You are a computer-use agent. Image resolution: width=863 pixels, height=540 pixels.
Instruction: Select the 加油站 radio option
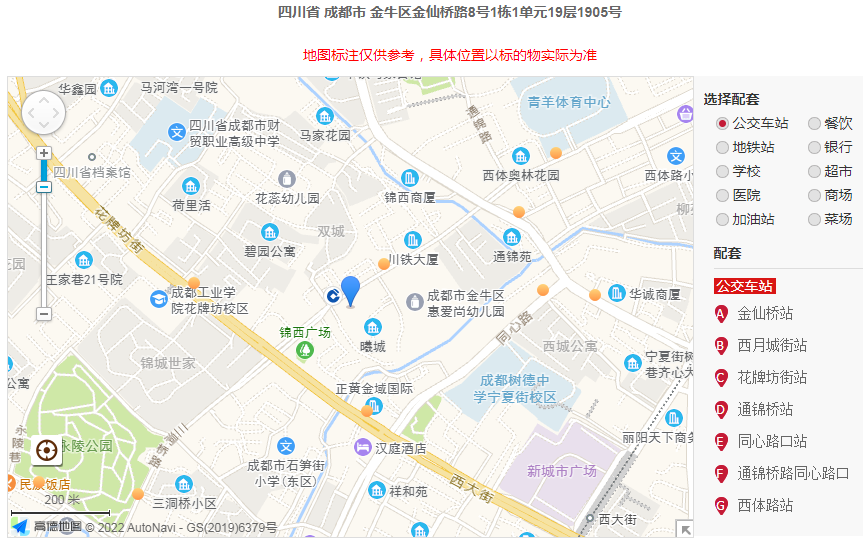(723, 219)
